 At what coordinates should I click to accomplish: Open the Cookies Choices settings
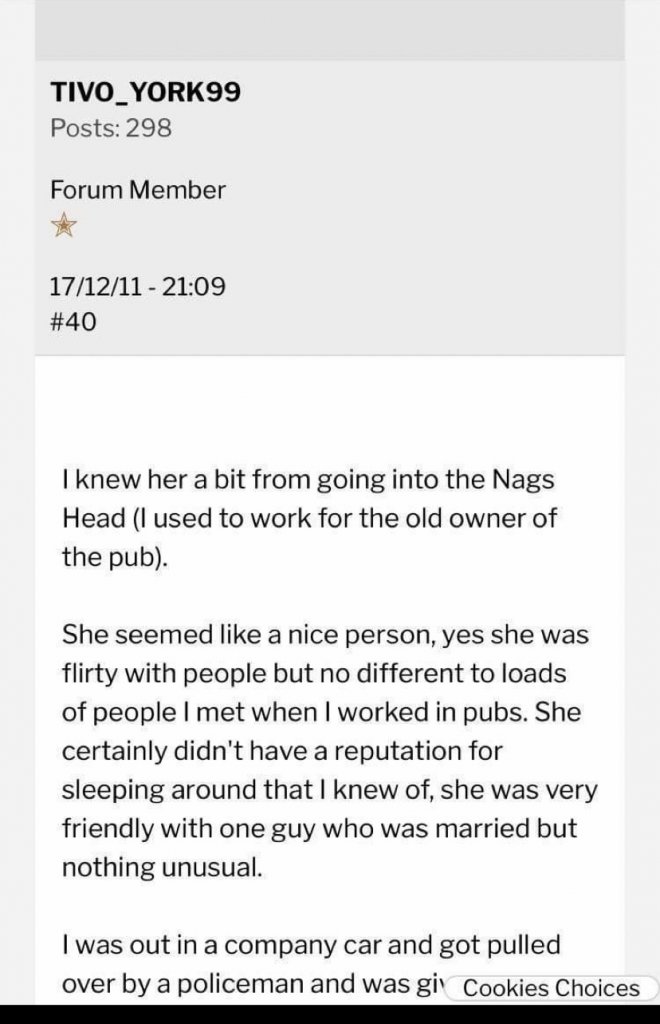pyautogui.click(x=551, y=988)
